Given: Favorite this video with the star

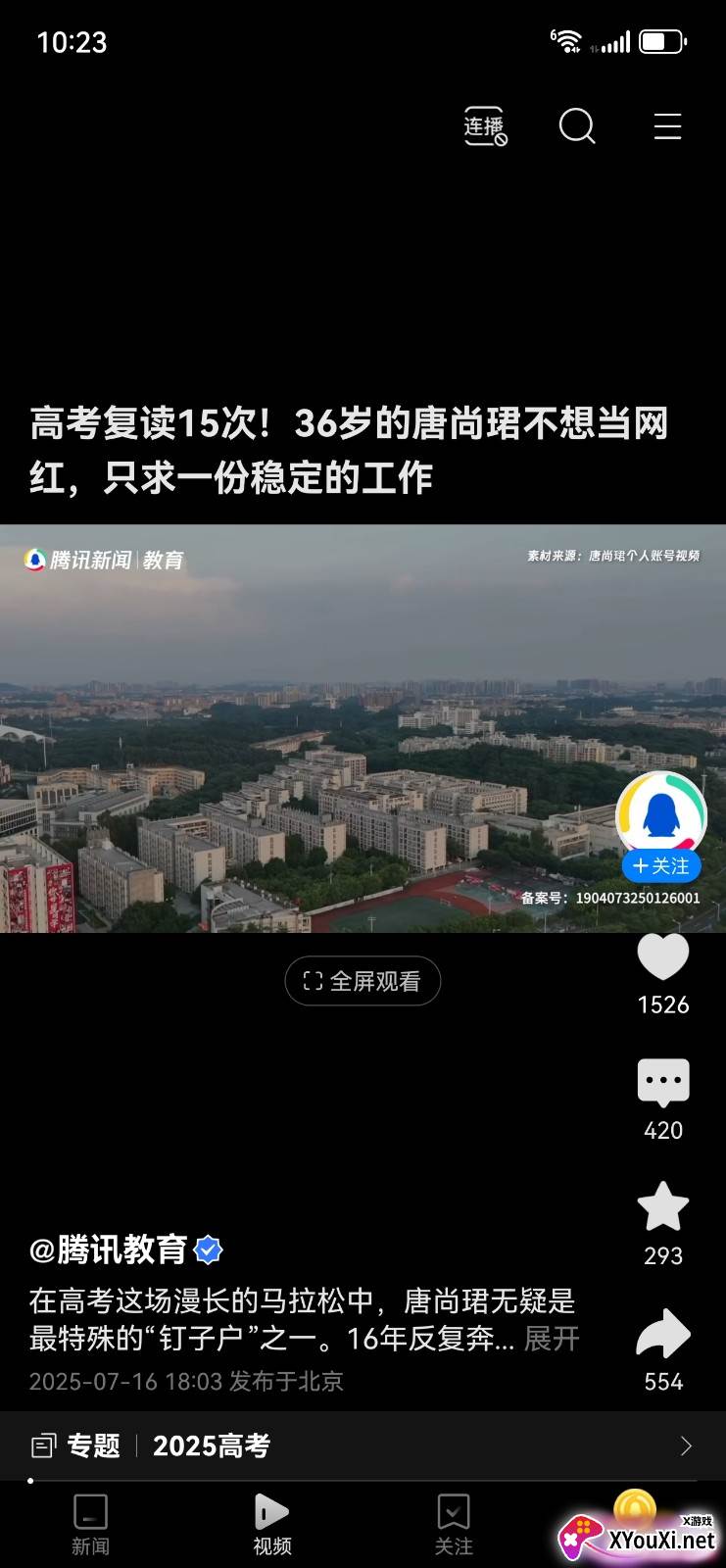Looking at the screenshot, I should 663,1207.
